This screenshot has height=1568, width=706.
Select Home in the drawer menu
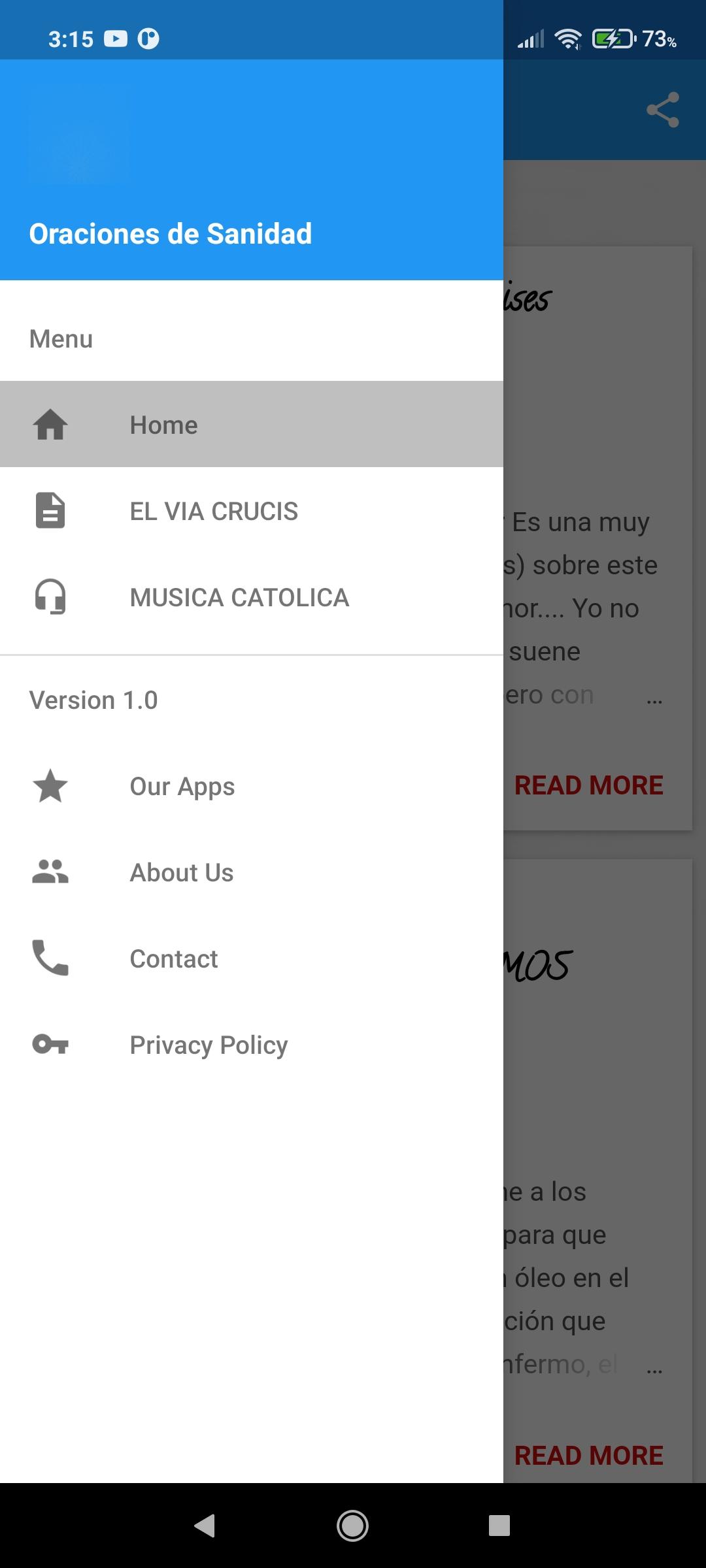tap(163, 425)
